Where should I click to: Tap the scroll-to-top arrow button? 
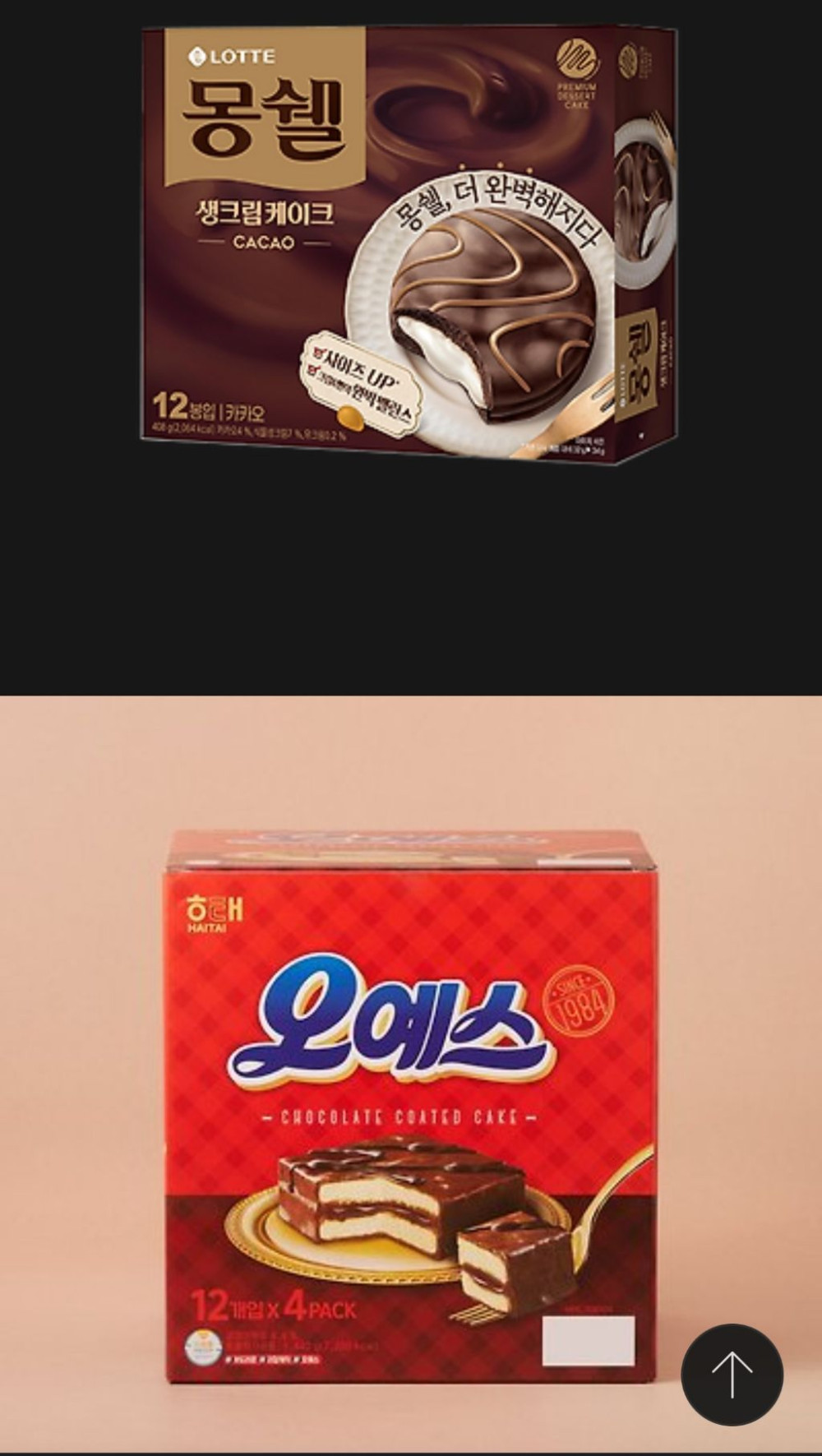pyautogui.click(x=732, y=1375)
